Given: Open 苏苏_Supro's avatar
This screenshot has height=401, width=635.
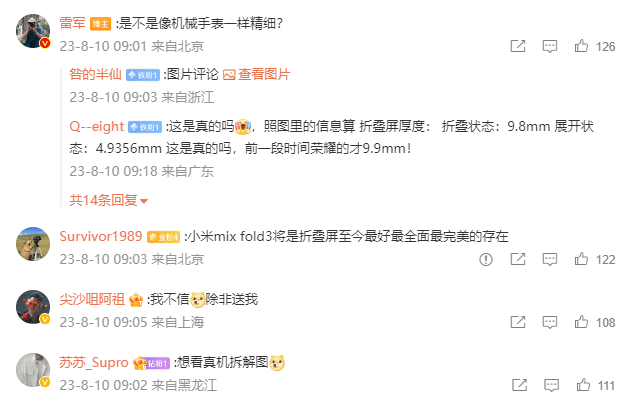Looking at the screenshot, I should pyautogui.click(x=34, y=372).
